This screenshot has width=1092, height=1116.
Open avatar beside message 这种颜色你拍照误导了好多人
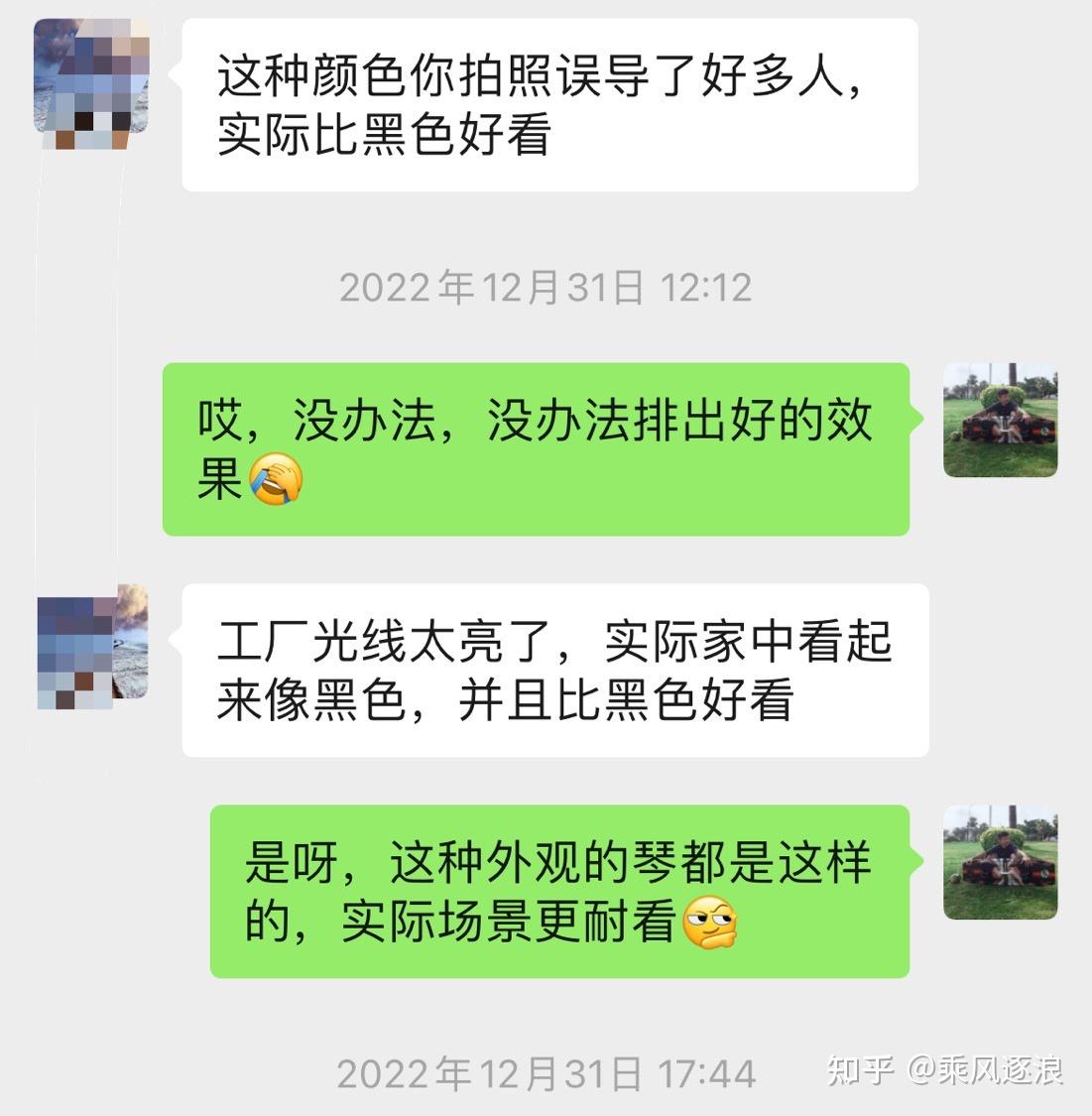click(x=91, y=84)
